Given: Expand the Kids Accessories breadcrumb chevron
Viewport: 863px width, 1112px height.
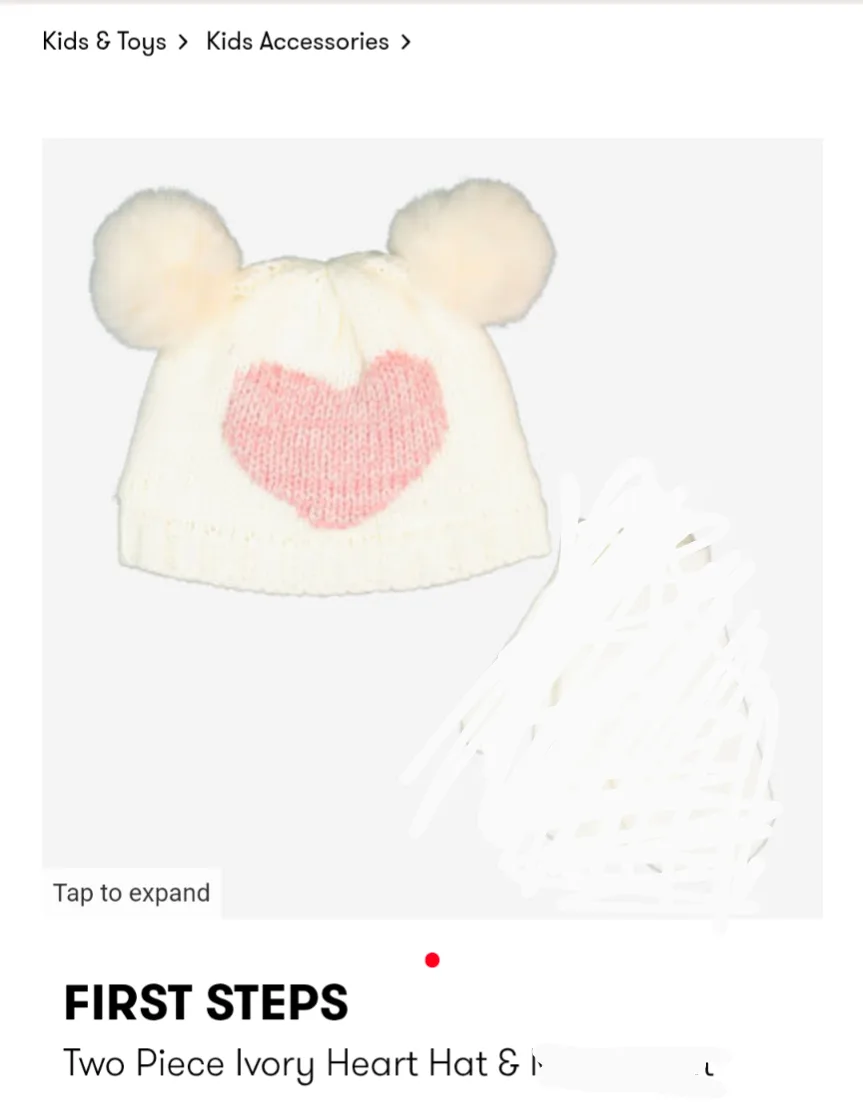Looking at the screenshot, I should [x=406, y=42].
